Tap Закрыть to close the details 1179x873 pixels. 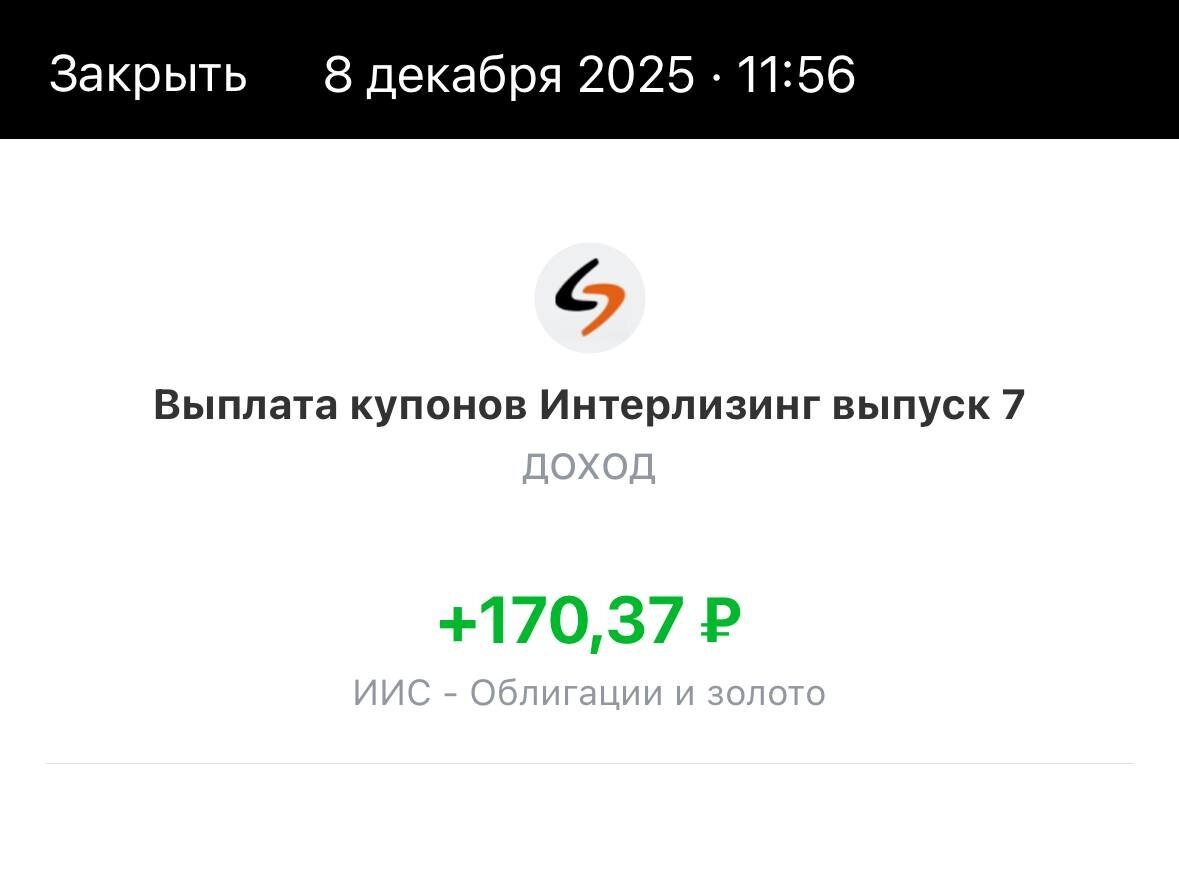pyautogui.click(x=148, y=74)
